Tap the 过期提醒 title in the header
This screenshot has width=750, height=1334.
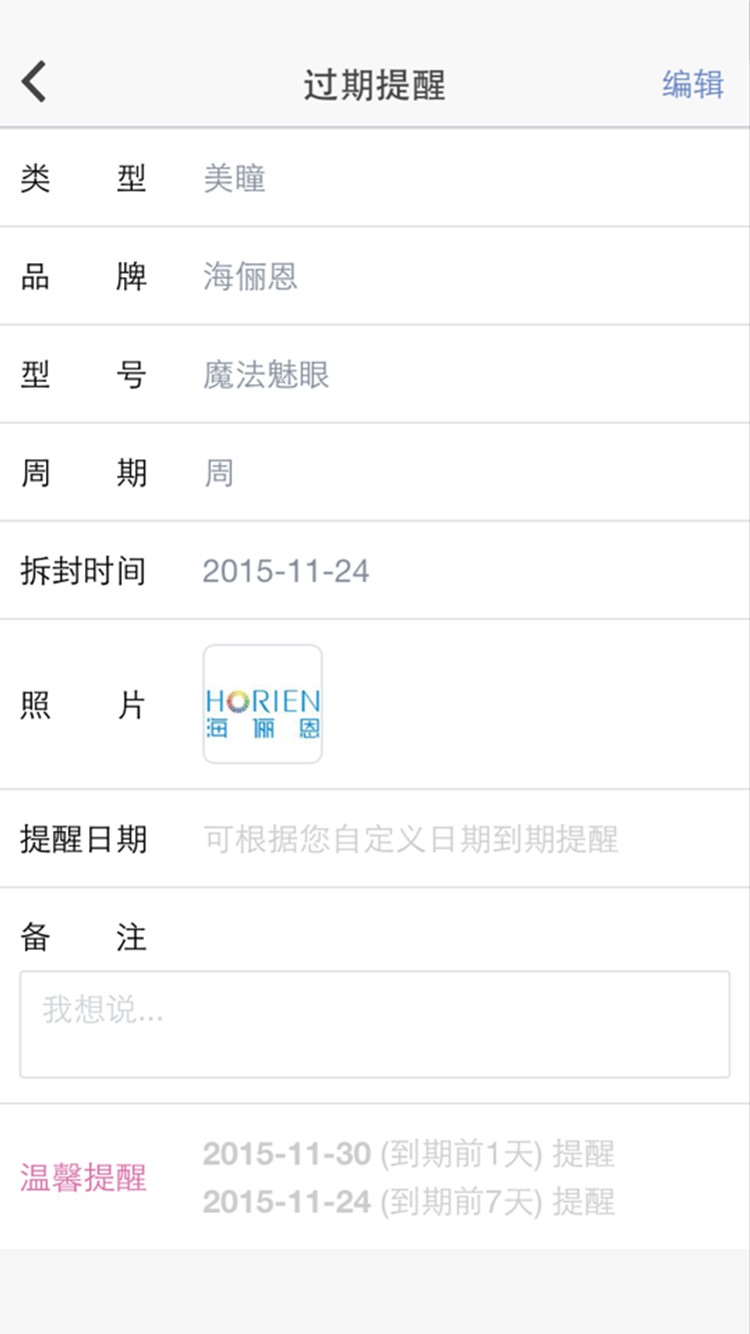coord(375,85)
